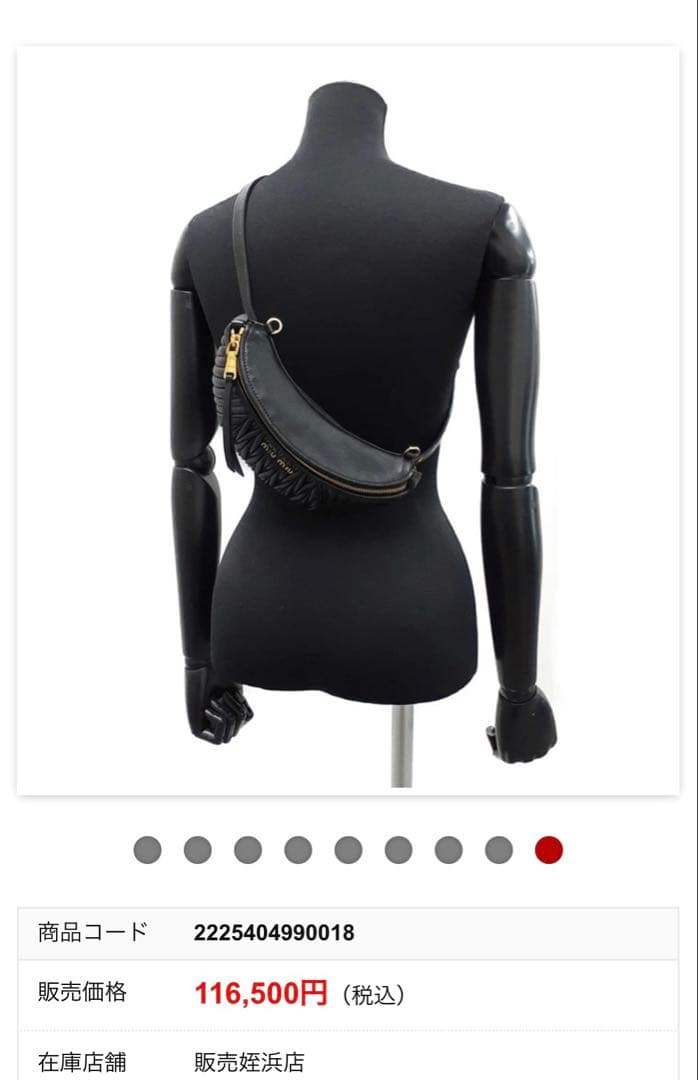Select the second carousel indicator dot
Image resolution: width=698 pixels, height=1080 pixels.
pyautogui.click(x=197, y=850)
